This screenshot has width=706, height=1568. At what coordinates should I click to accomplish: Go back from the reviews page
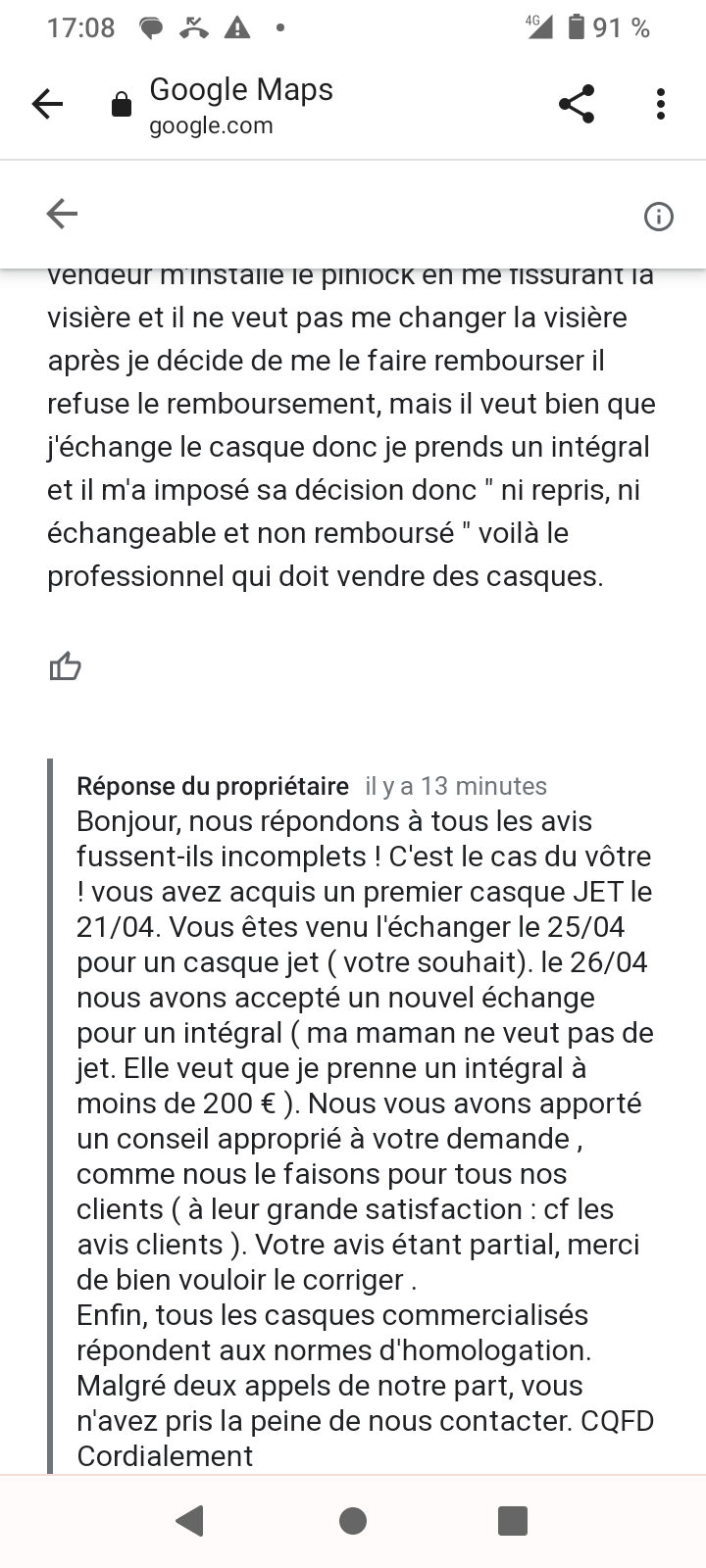click(62, 214)
